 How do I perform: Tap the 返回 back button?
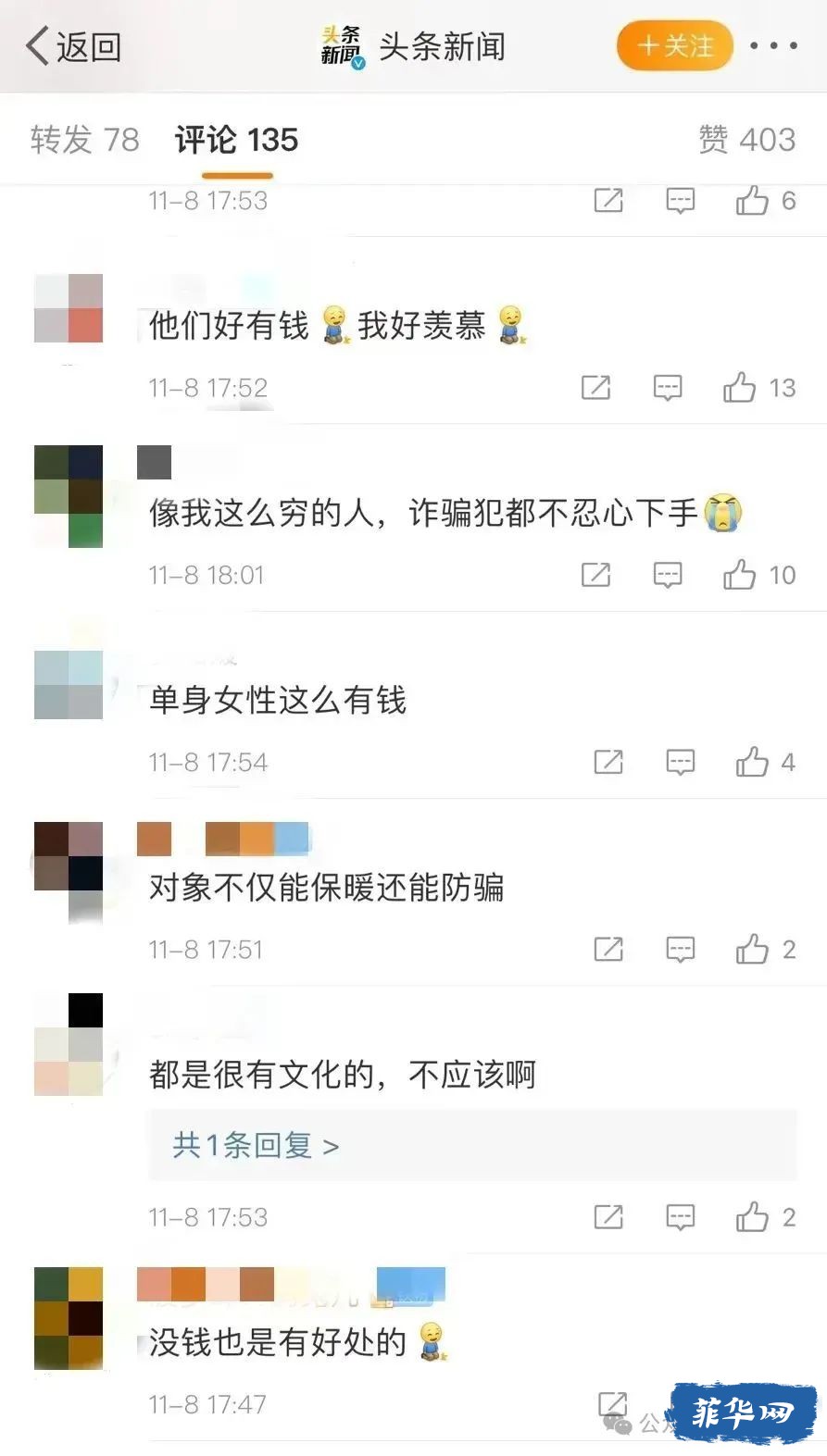pos(74,46)
